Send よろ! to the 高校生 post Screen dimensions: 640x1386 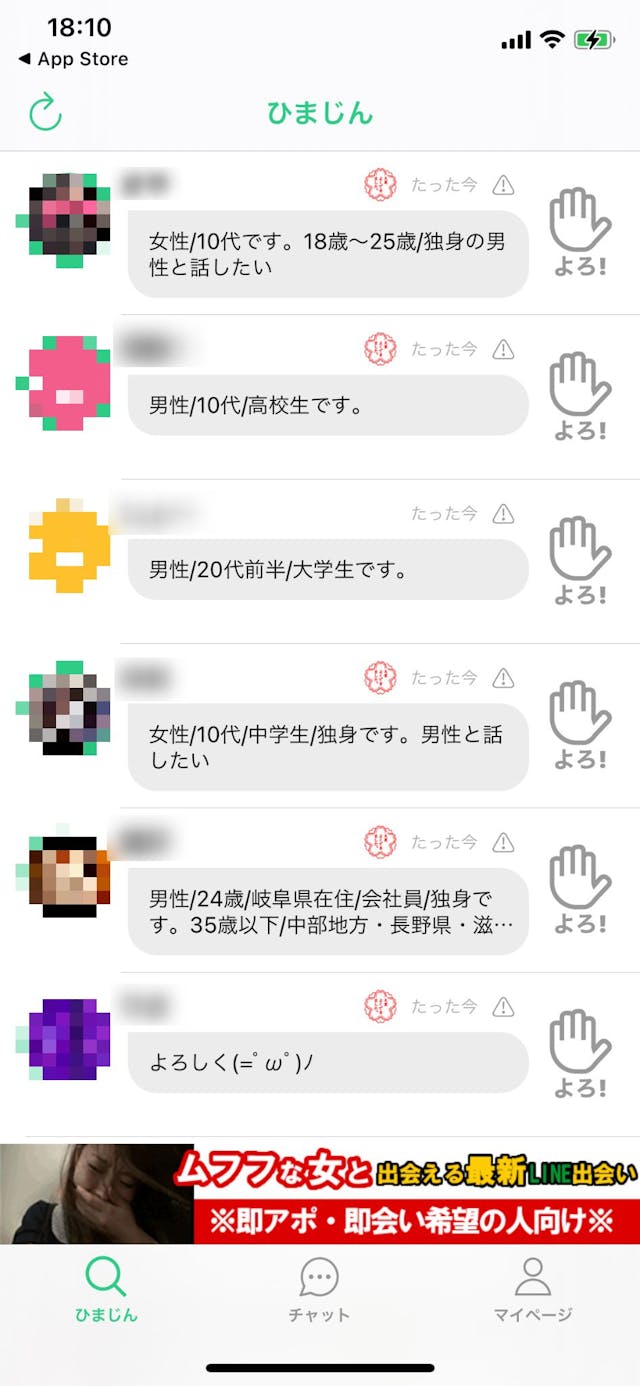pos(580,398)
